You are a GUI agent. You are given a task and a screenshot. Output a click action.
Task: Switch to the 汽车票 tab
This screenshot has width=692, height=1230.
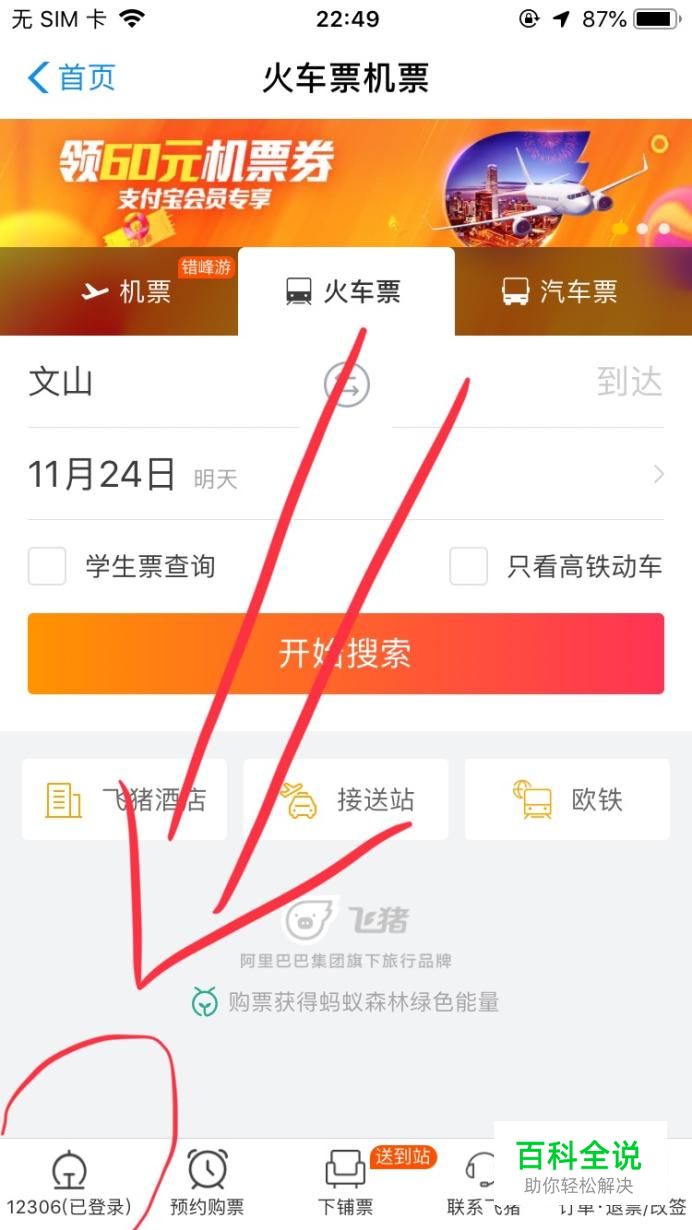pos(559,292)
